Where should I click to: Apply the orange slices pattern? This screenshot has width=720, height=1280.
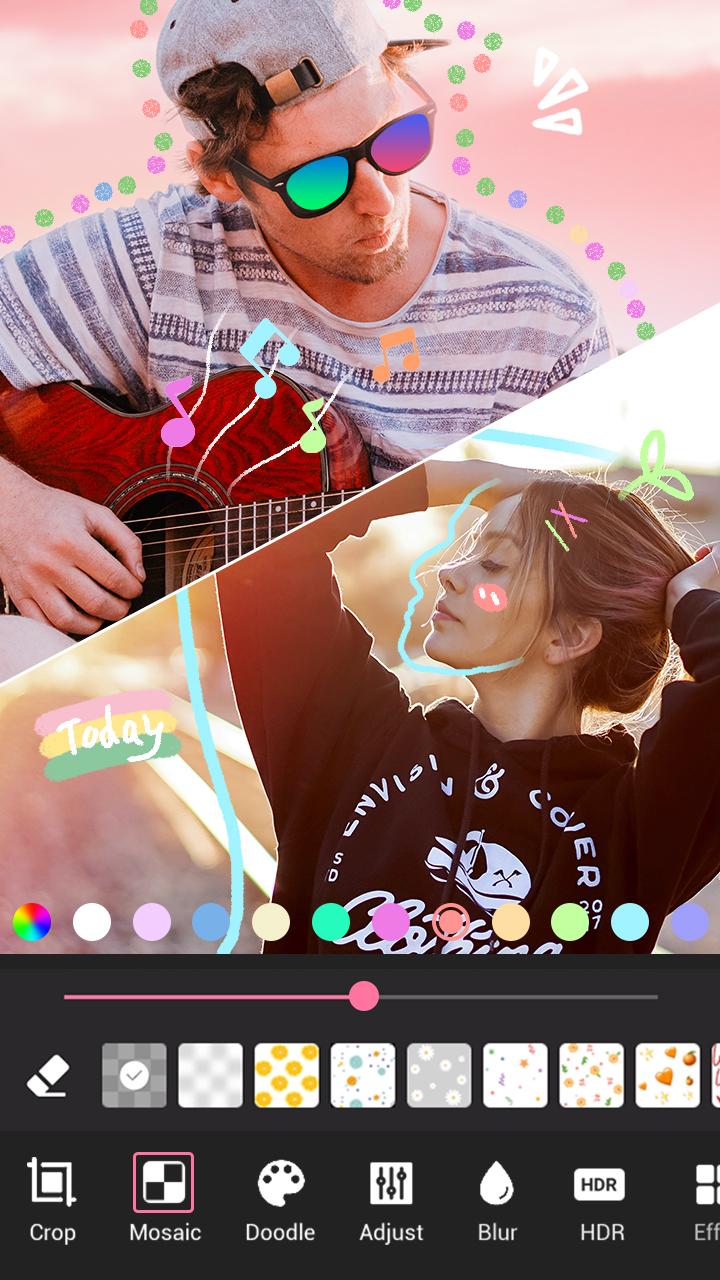[x=287, y=1075]
